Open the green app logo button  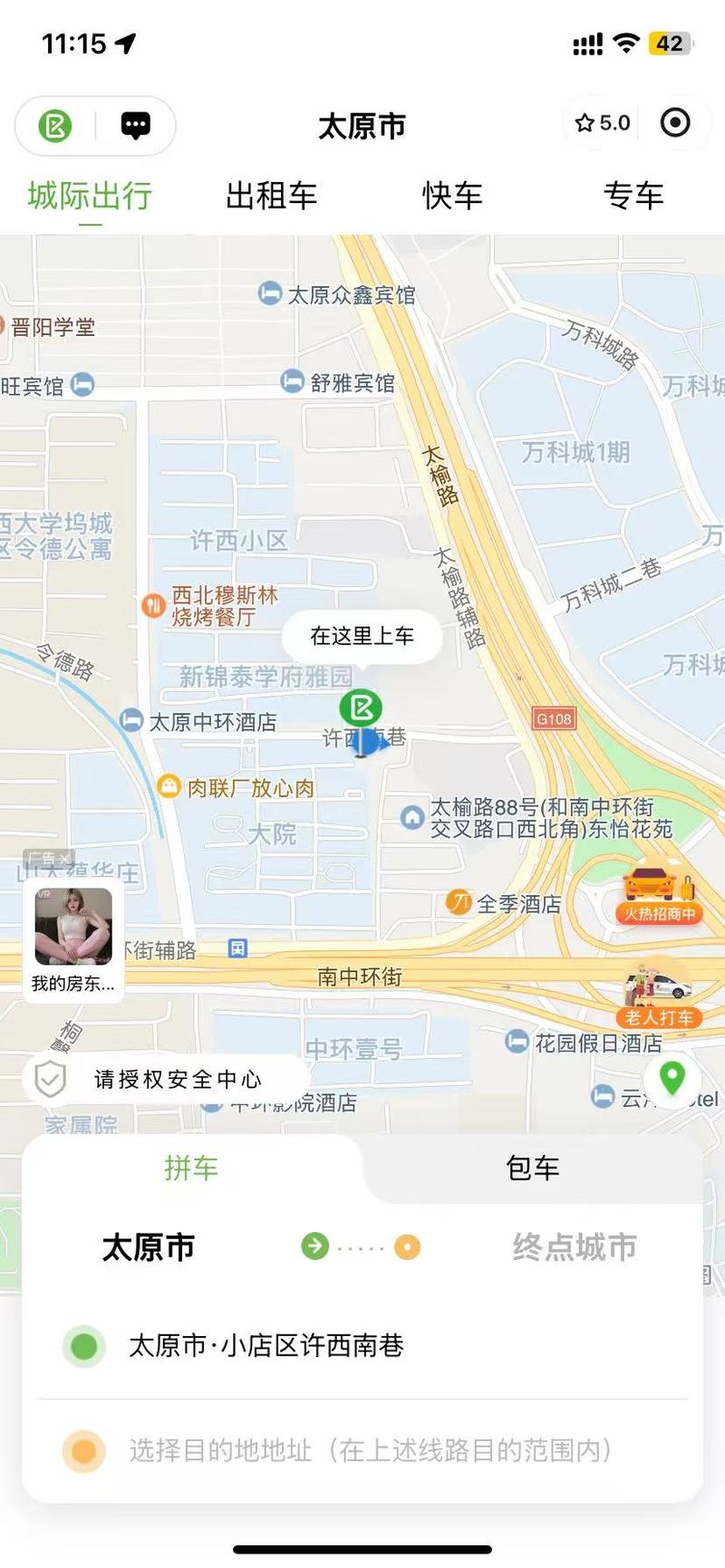click(x=55, y=125)
